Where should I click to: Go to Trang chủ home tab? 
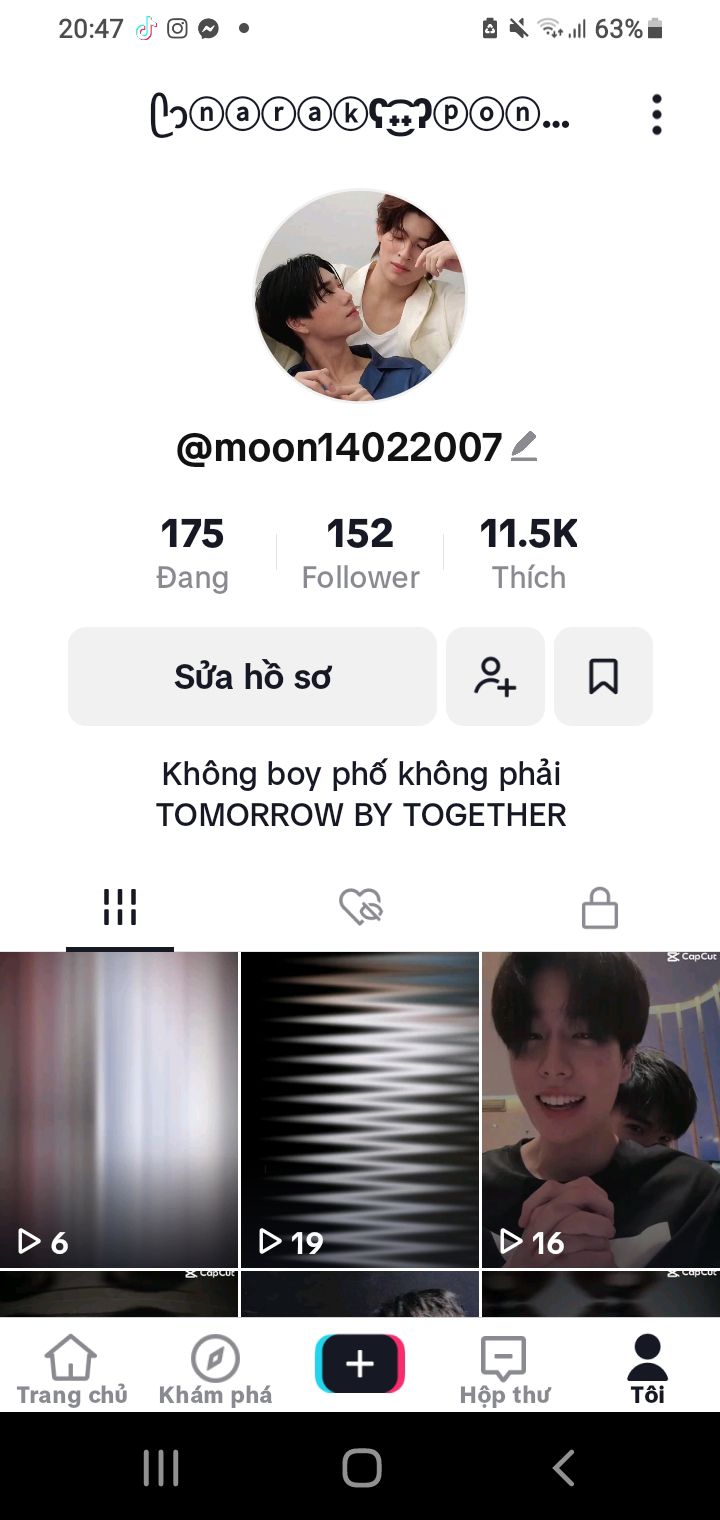pyautogui.click(x=72, y=1370)
